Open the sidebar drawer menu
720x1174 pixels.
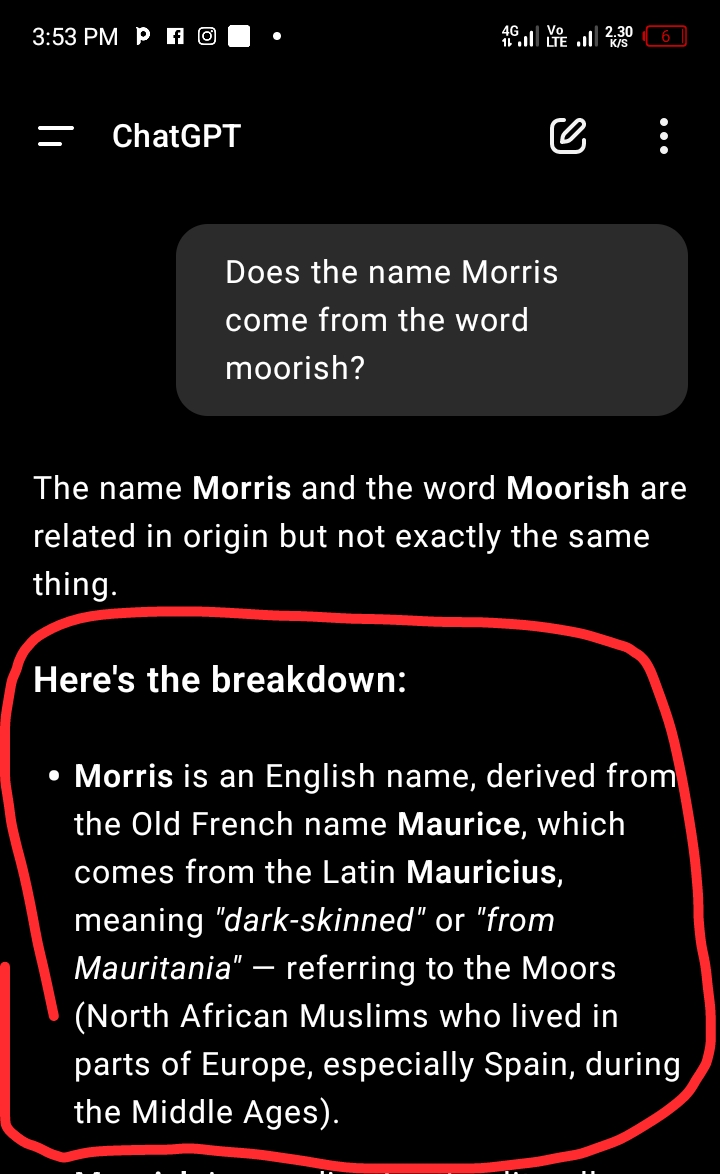click(x=56, y=136)
